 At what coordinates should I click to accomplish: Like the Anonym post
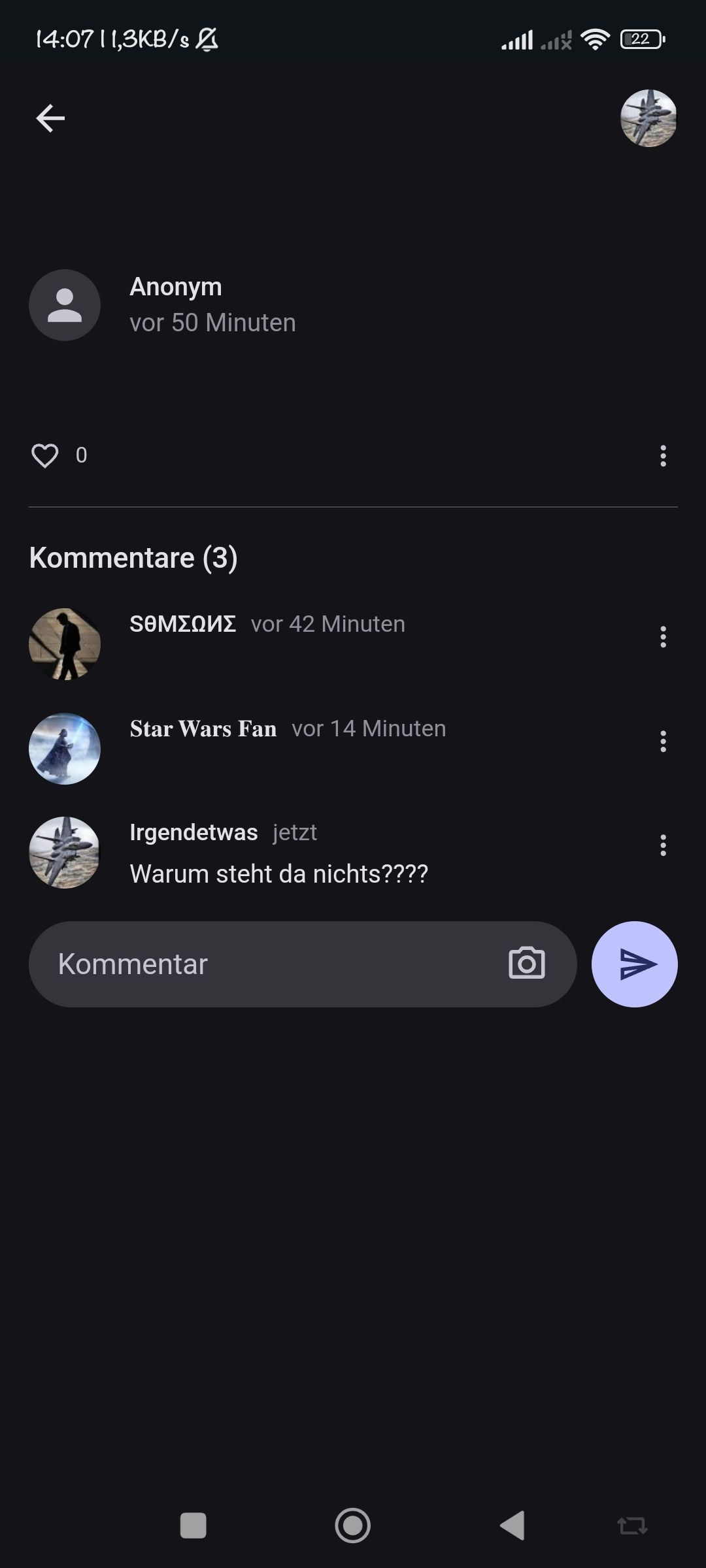click(45, 455)
